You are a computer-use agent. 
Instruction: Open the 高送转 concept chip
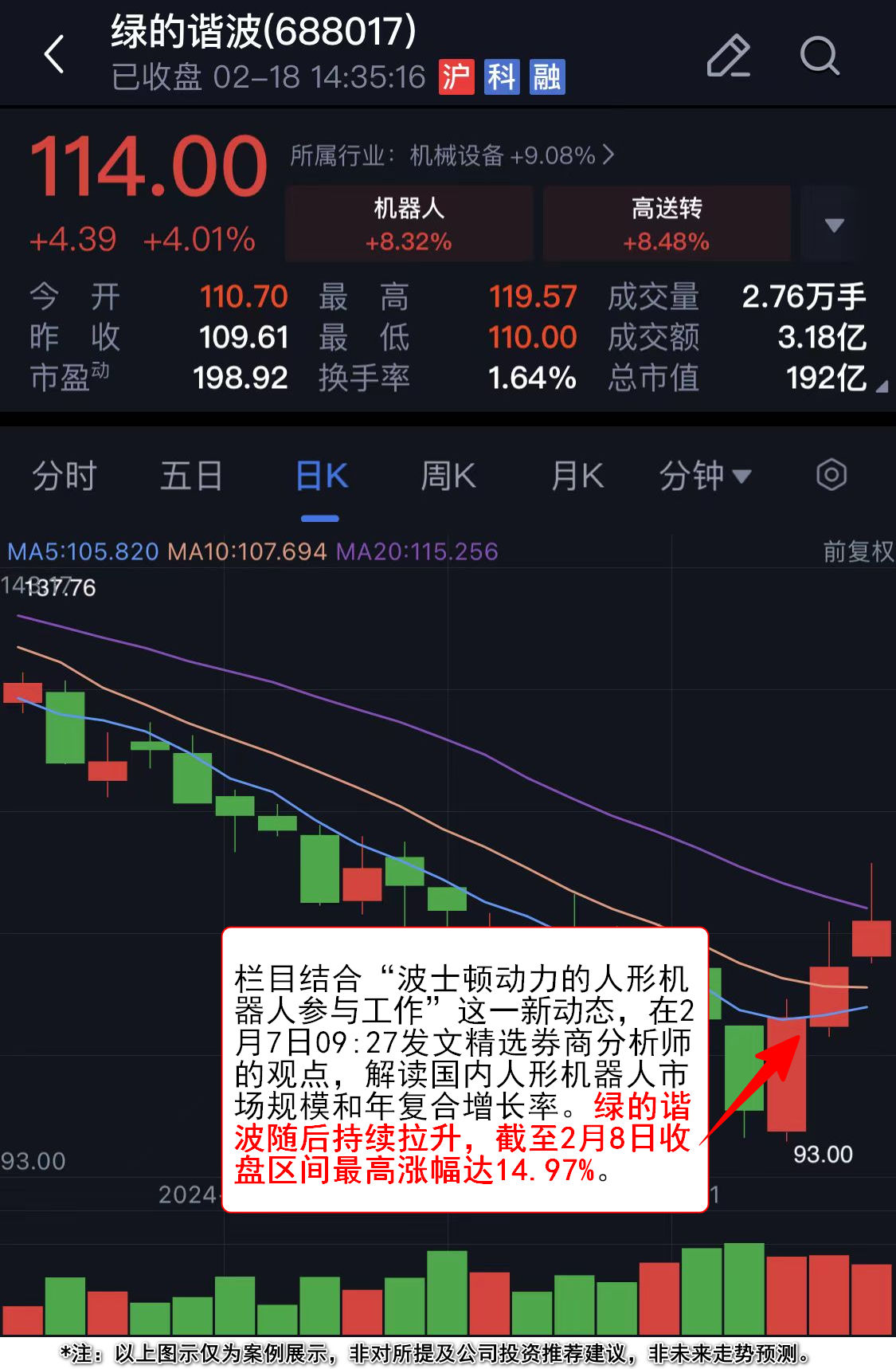pos(666,223)
